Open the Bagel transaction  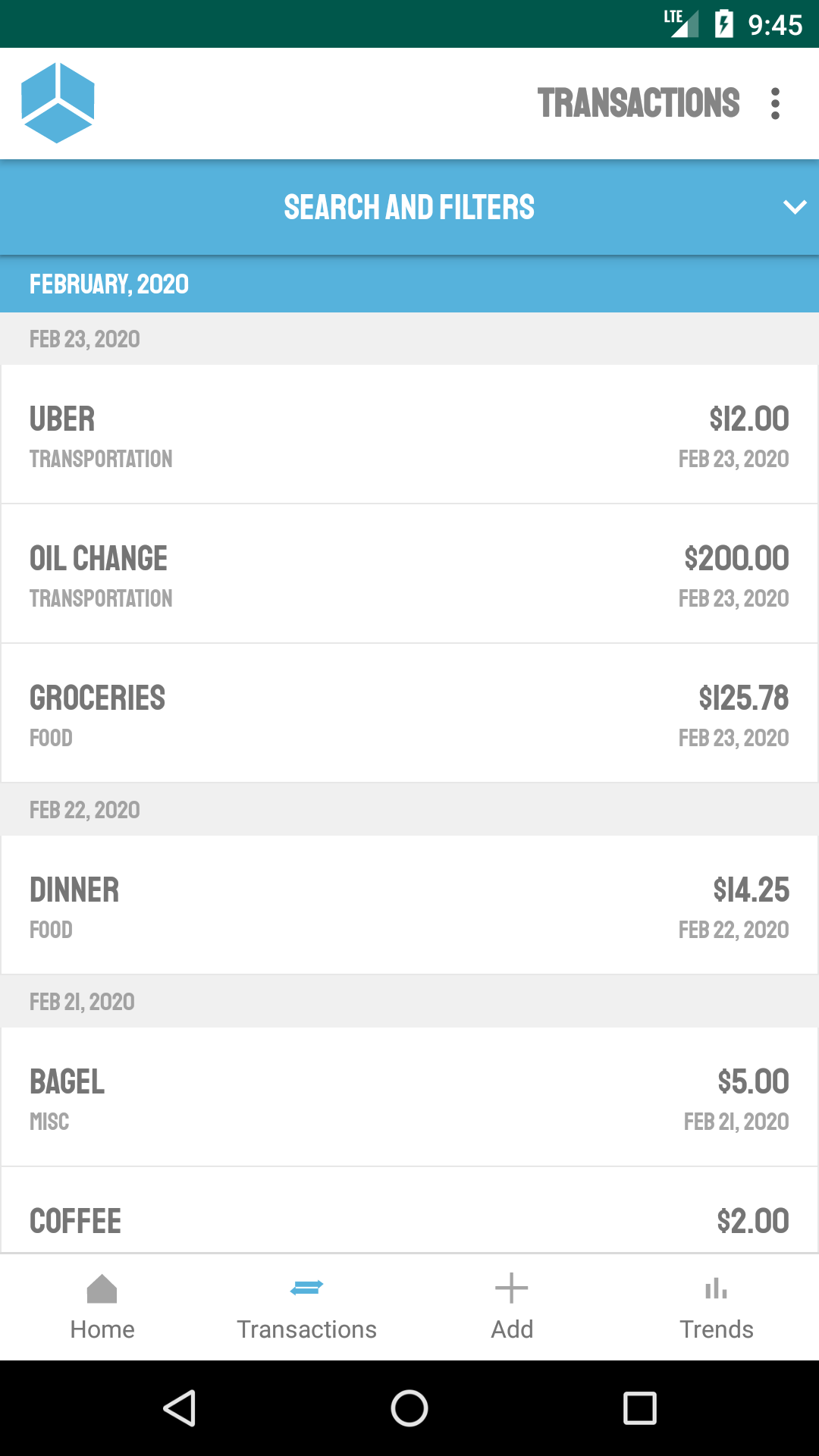(409, 1097)
